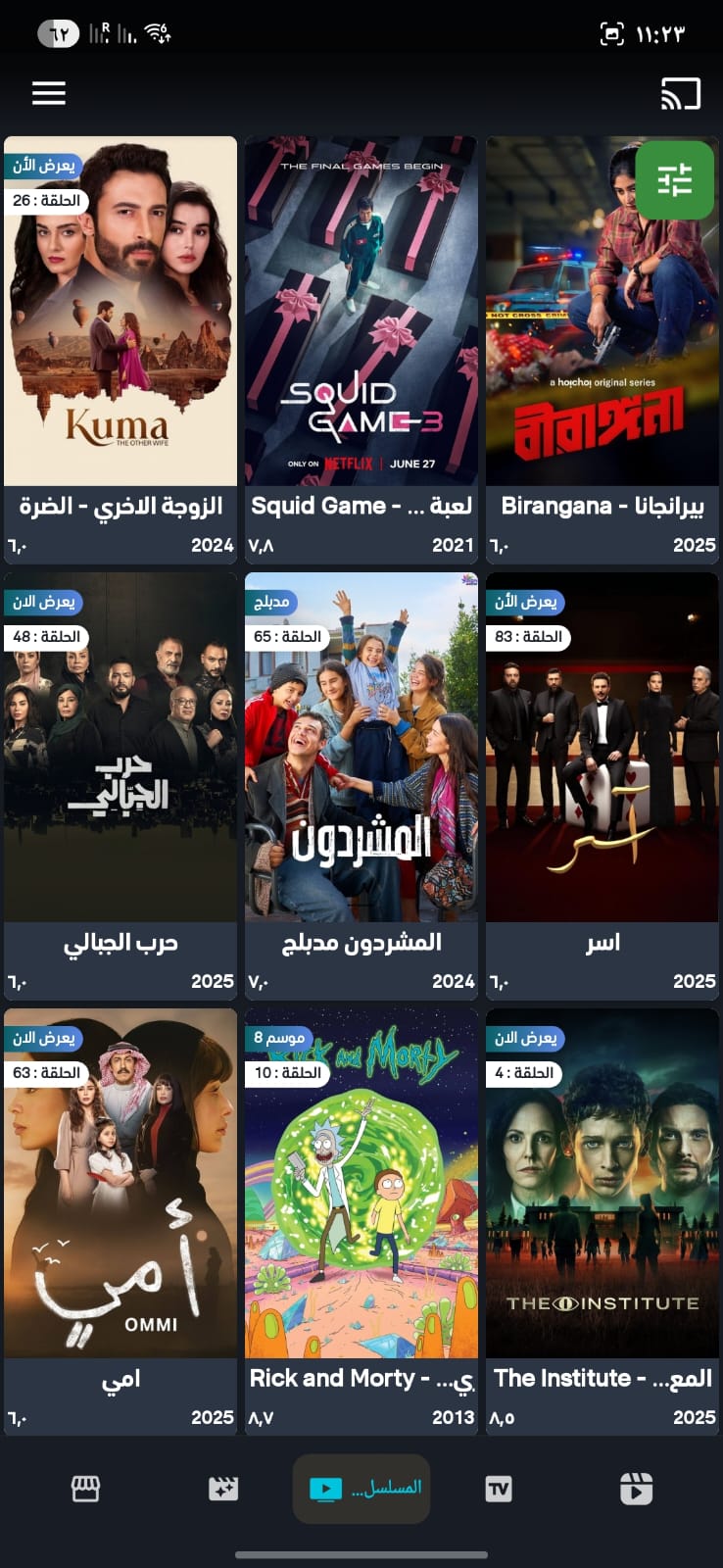
Task: Open the المشردون مدبلج series card
Action: pyautogui.click(x=361, y=786)
